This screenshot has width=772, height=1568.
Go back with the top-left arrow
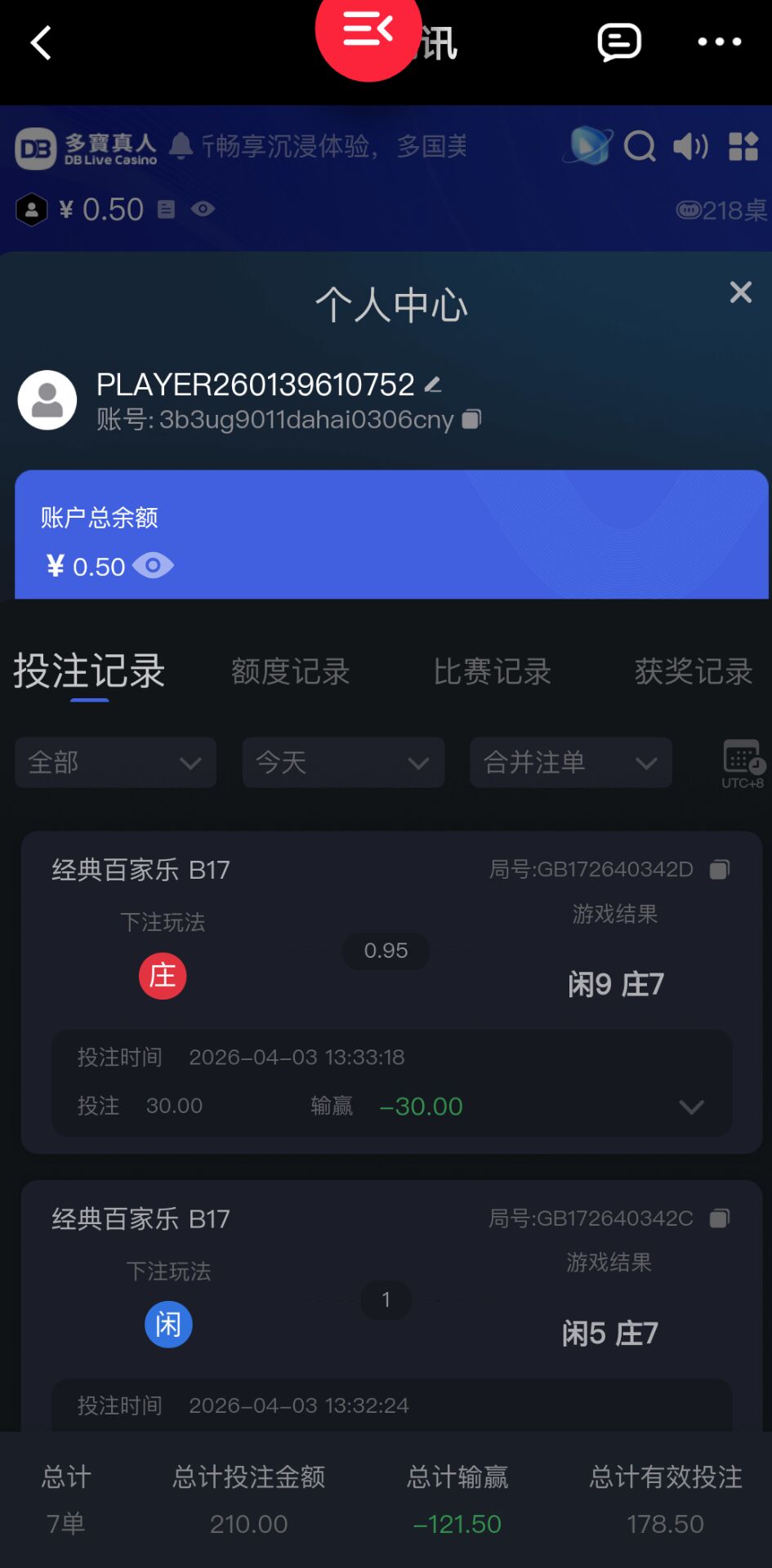coord(40,42)
